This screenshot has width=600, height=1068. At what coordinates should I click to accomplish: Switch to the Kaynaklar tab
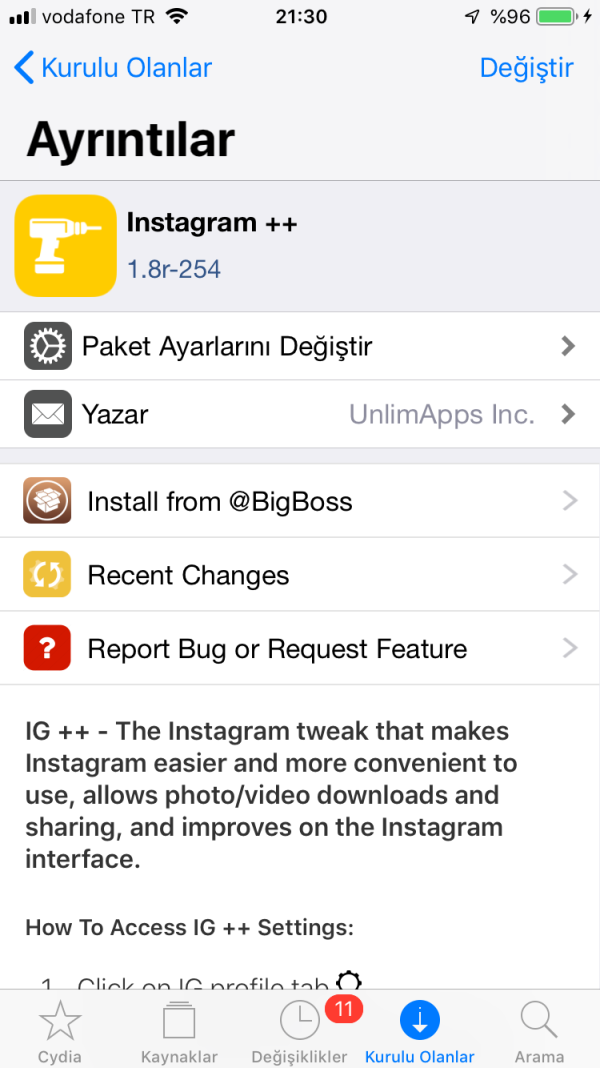click(180, 1030)
